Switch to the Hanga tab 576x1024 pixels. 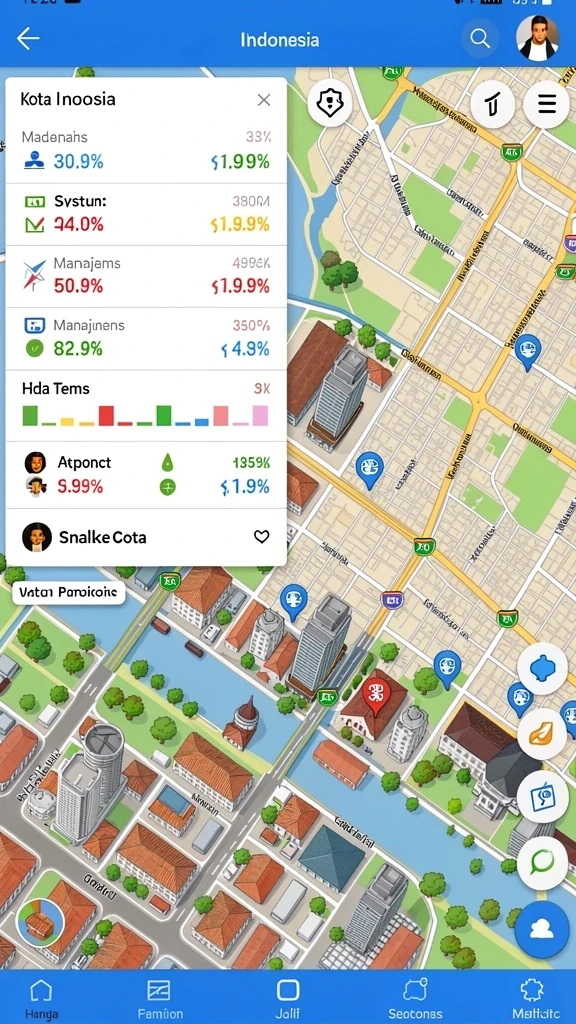(x=40, y=999)
